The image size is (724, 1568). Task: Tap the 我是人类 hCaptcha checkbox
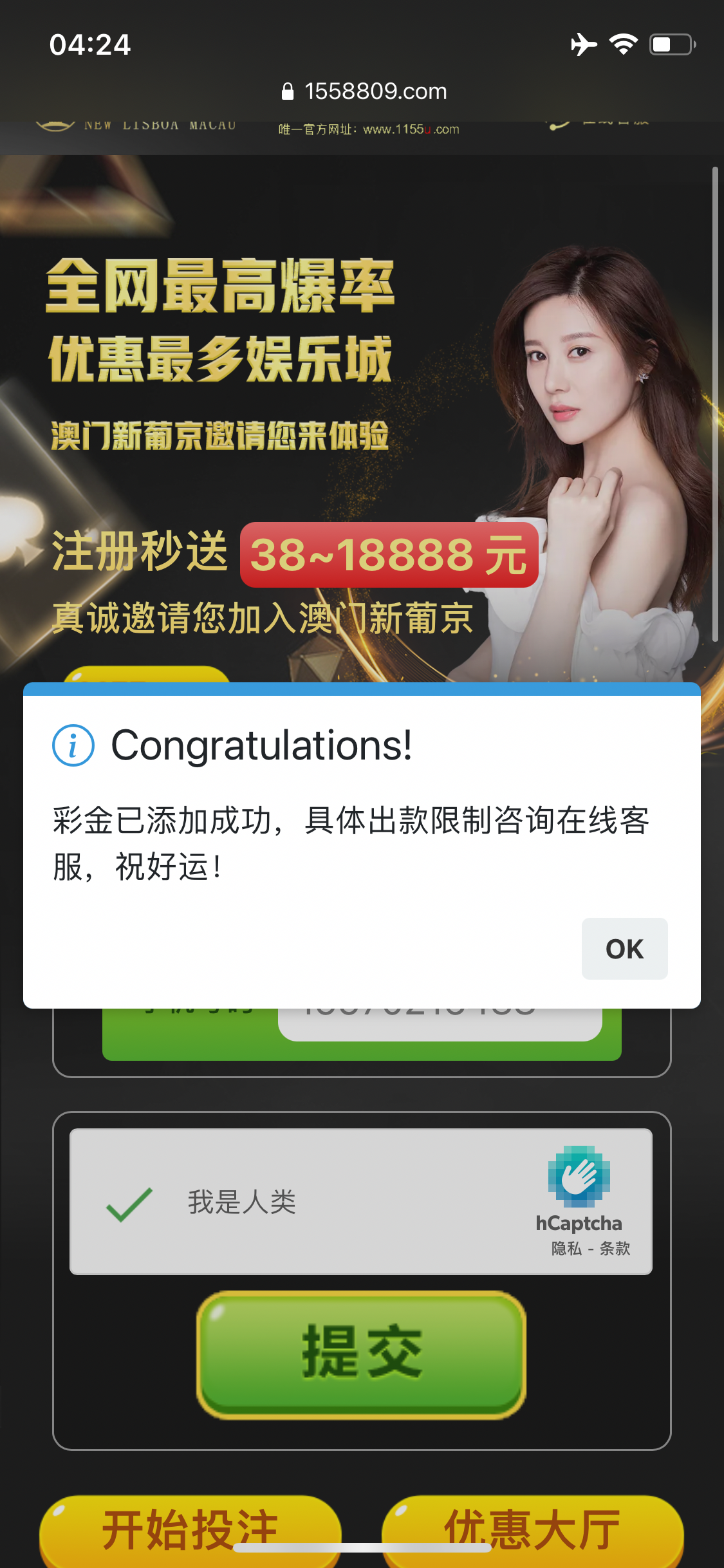129,1204
